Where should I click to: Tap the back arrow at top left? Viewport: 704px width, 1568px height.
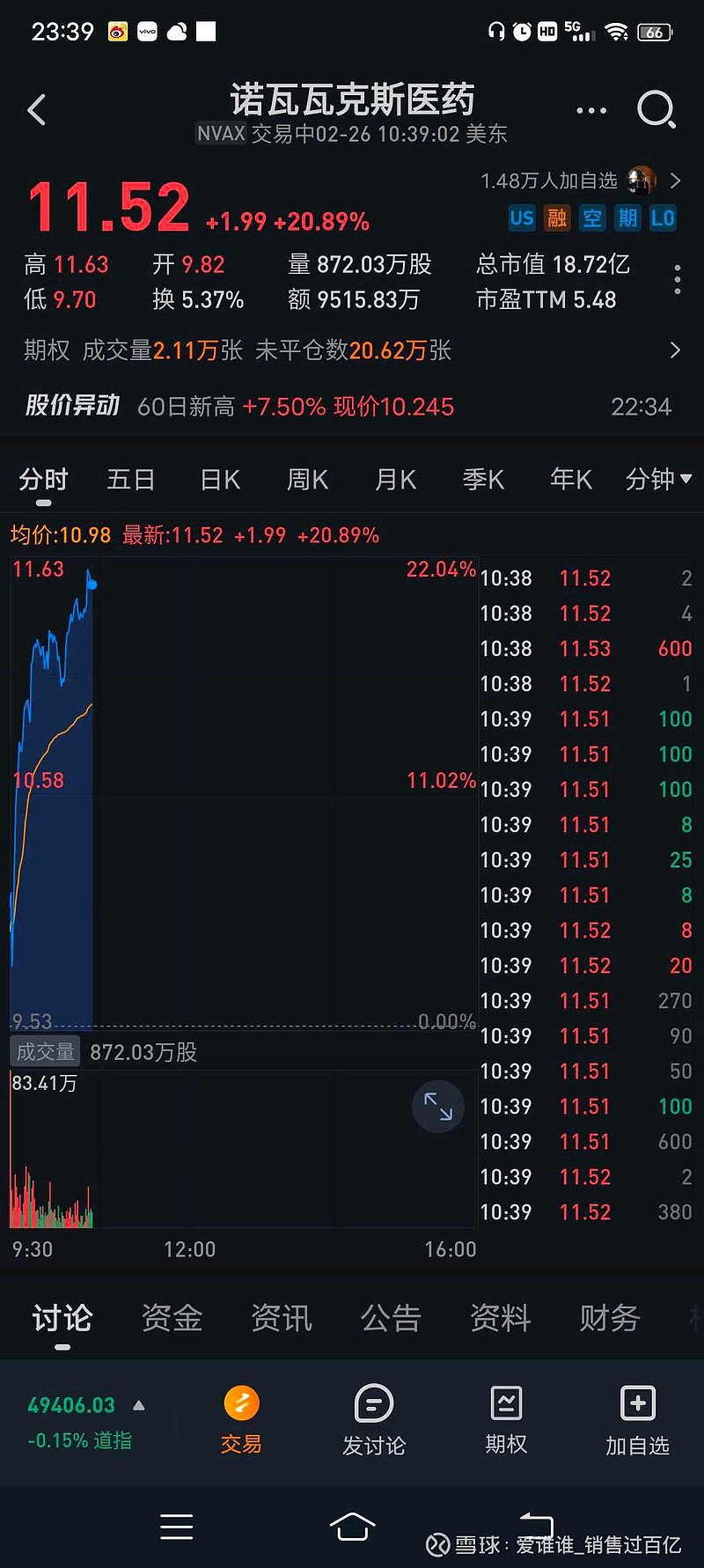36,109
